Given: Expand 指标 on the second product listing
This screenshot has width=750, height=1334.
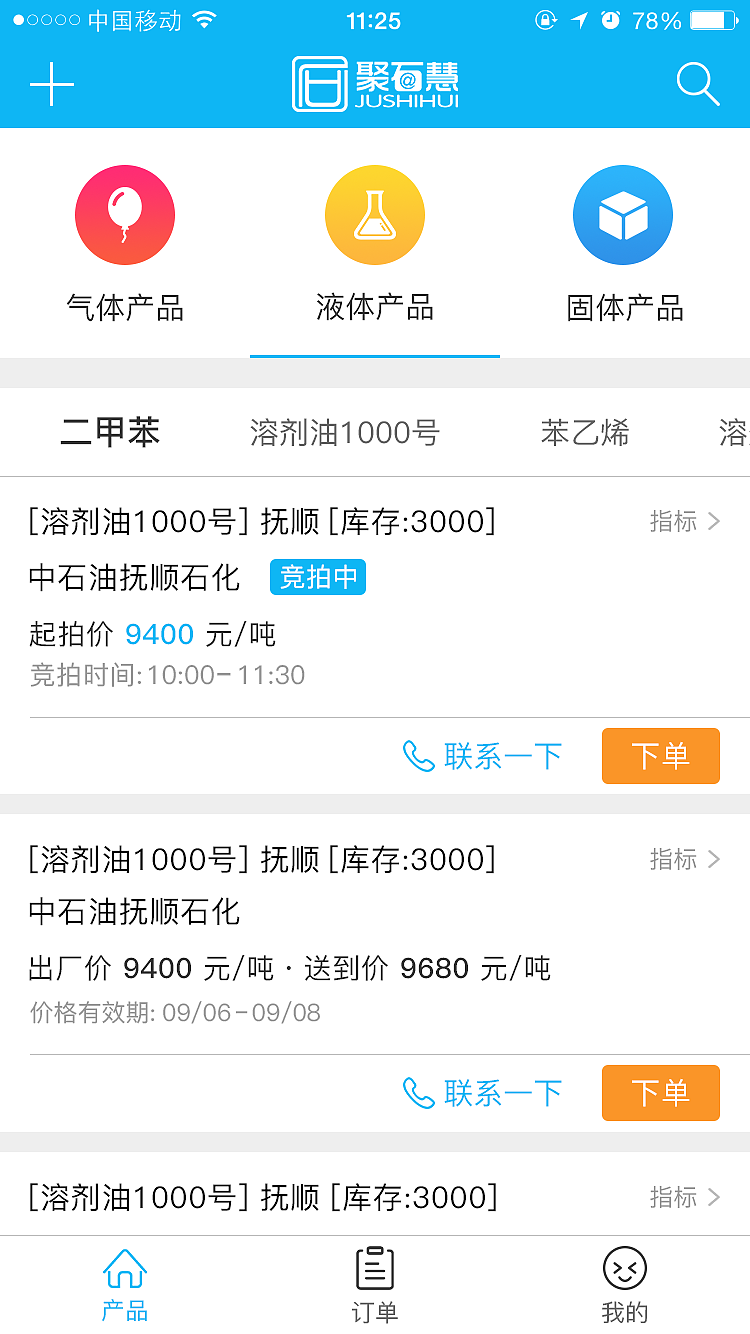Looking at the screenshot, I should click(686, 859).
